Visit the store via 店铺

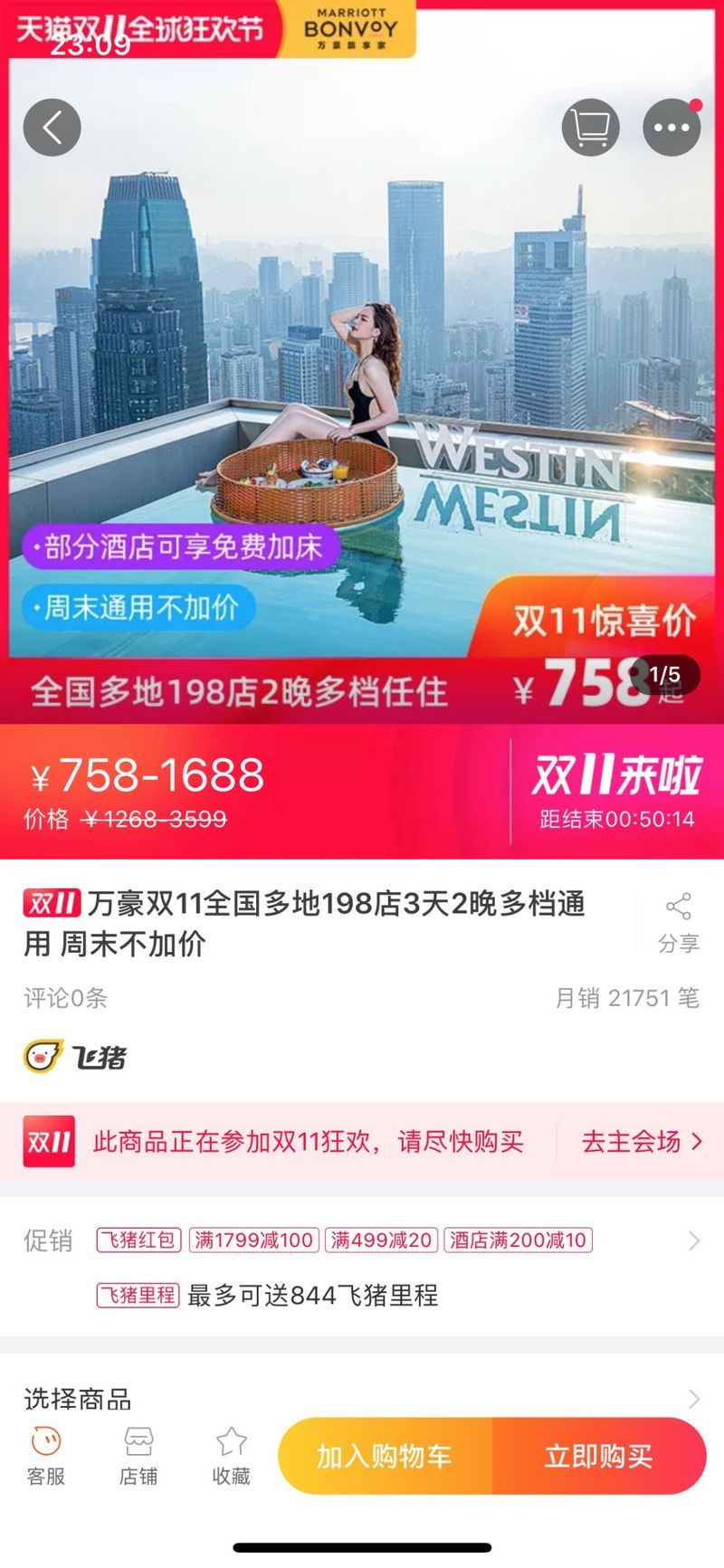tap(138, 1457)
